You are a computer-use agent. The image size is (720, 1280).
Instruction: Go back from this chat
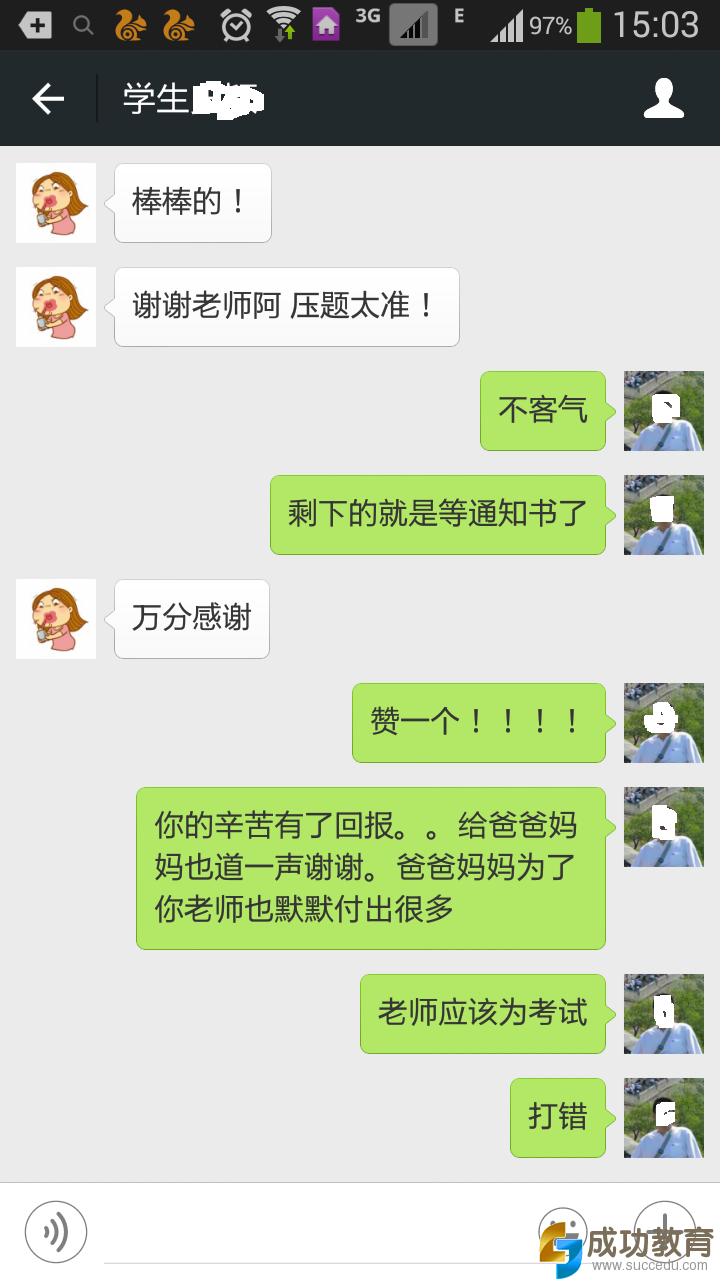pos(47,99)
